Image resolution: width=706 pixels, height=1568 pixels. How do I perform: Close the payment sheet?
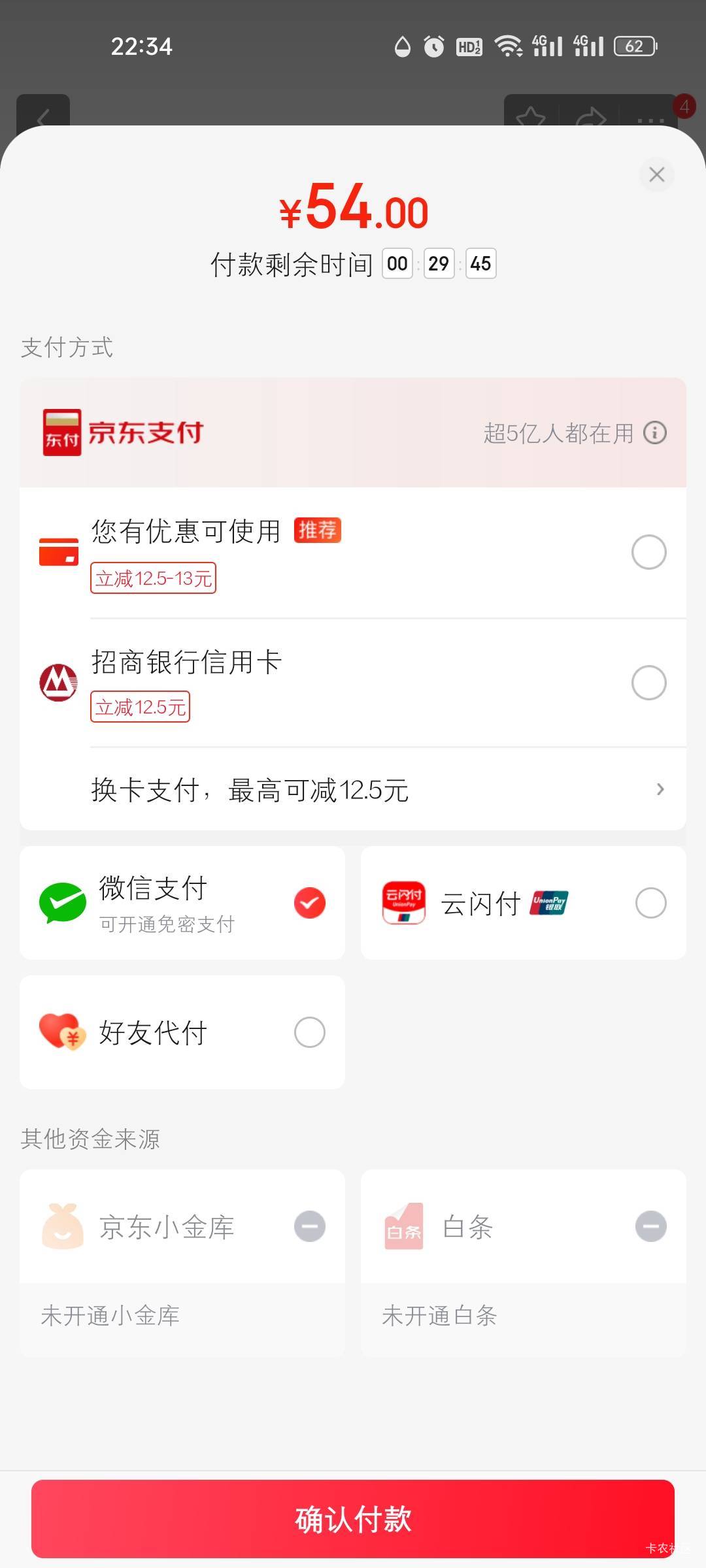656,174
